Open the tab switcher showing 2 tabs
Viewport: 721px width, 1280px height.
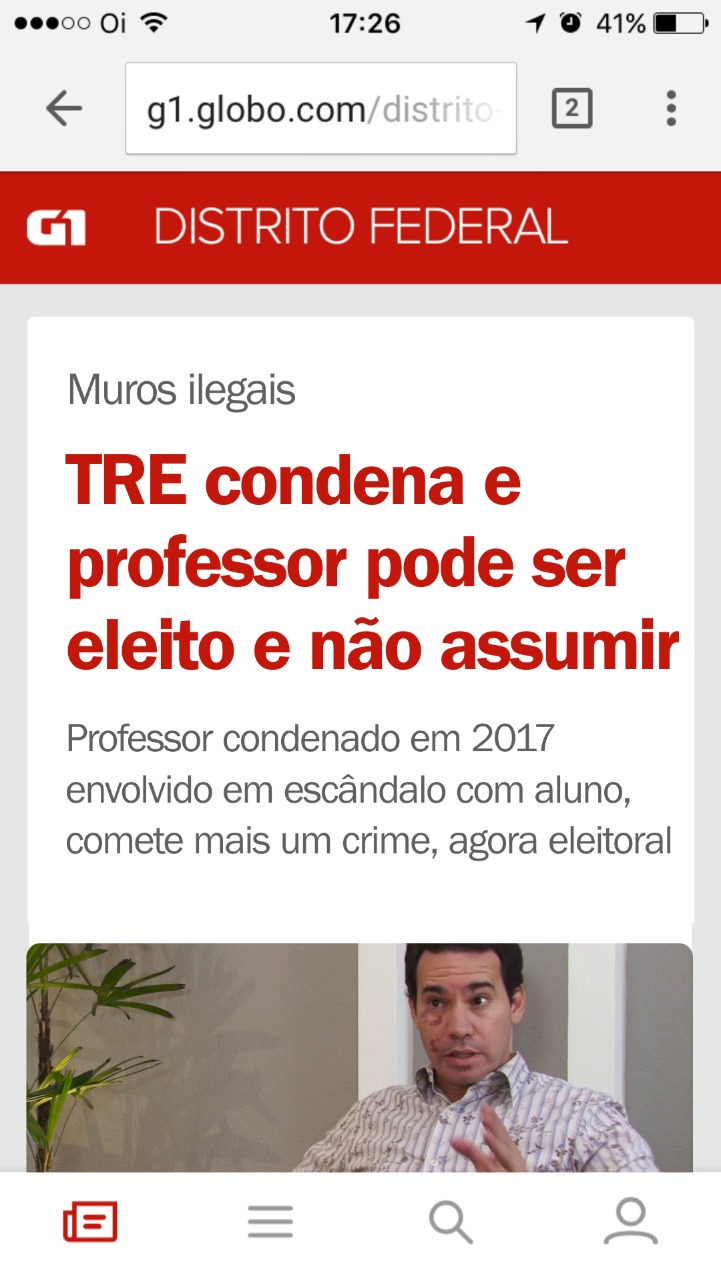[x=572, y=109]
